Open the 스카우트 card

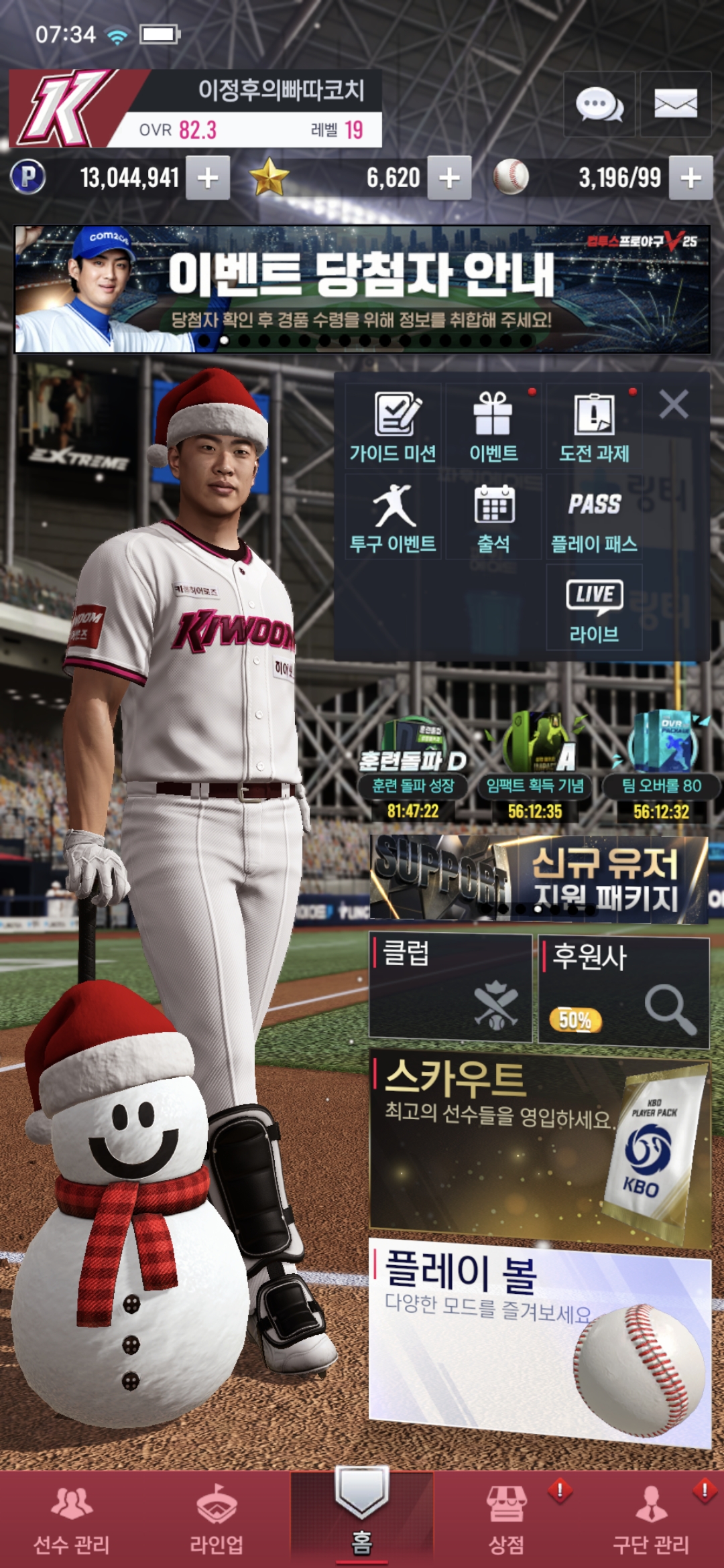(x=539, y=1147)
